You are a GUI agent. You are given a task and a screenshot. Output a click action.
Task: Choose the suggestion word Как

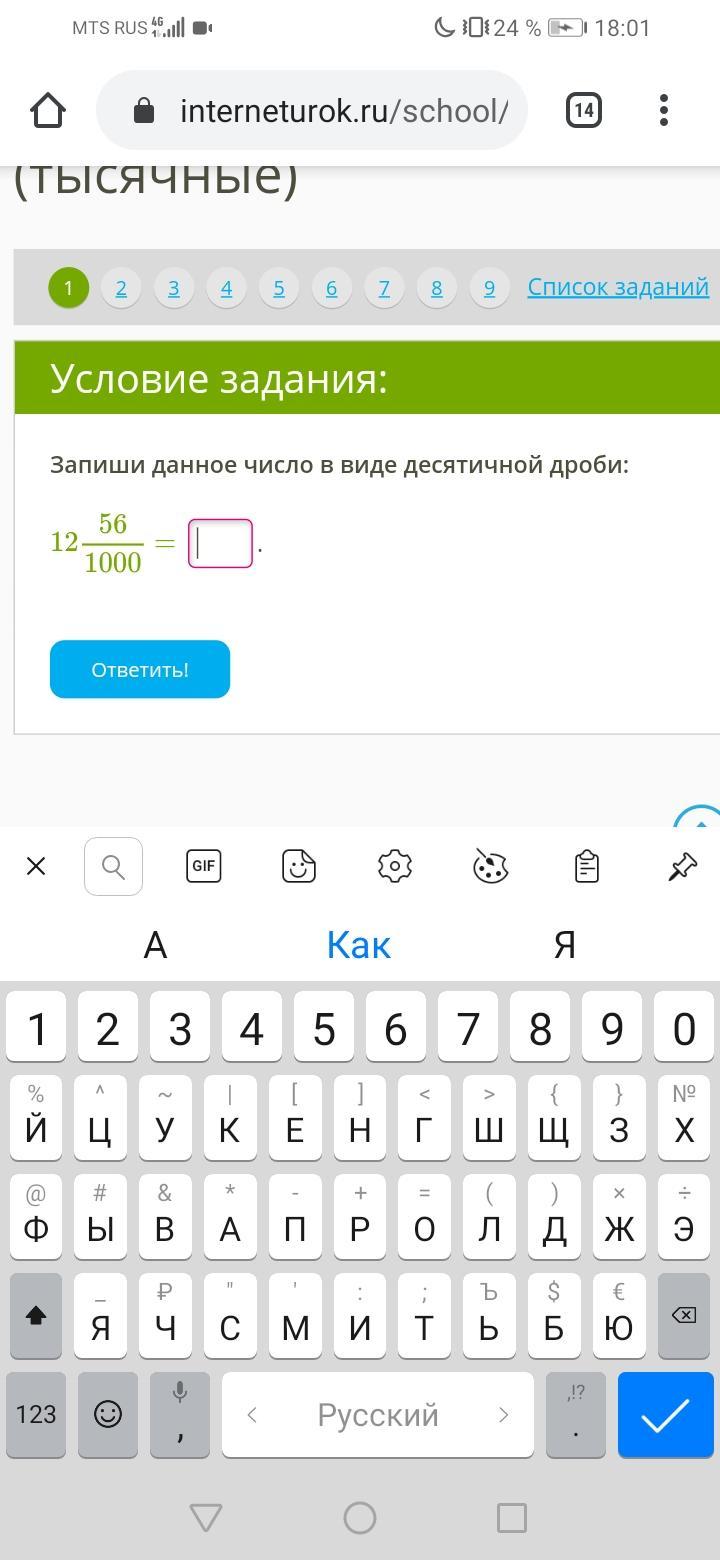coord(358,945)
